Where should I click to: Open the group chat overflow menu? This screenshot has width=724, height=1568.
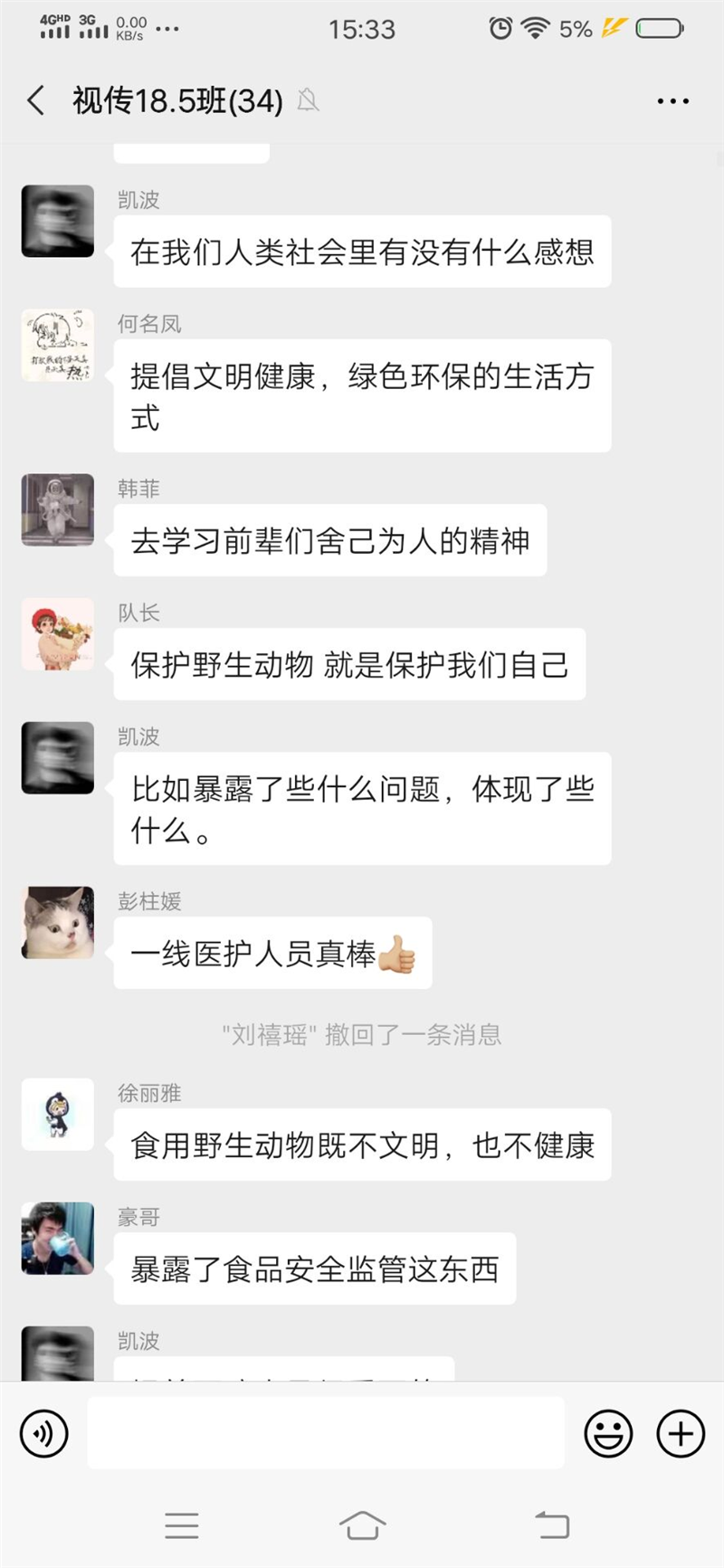(672, 101)
